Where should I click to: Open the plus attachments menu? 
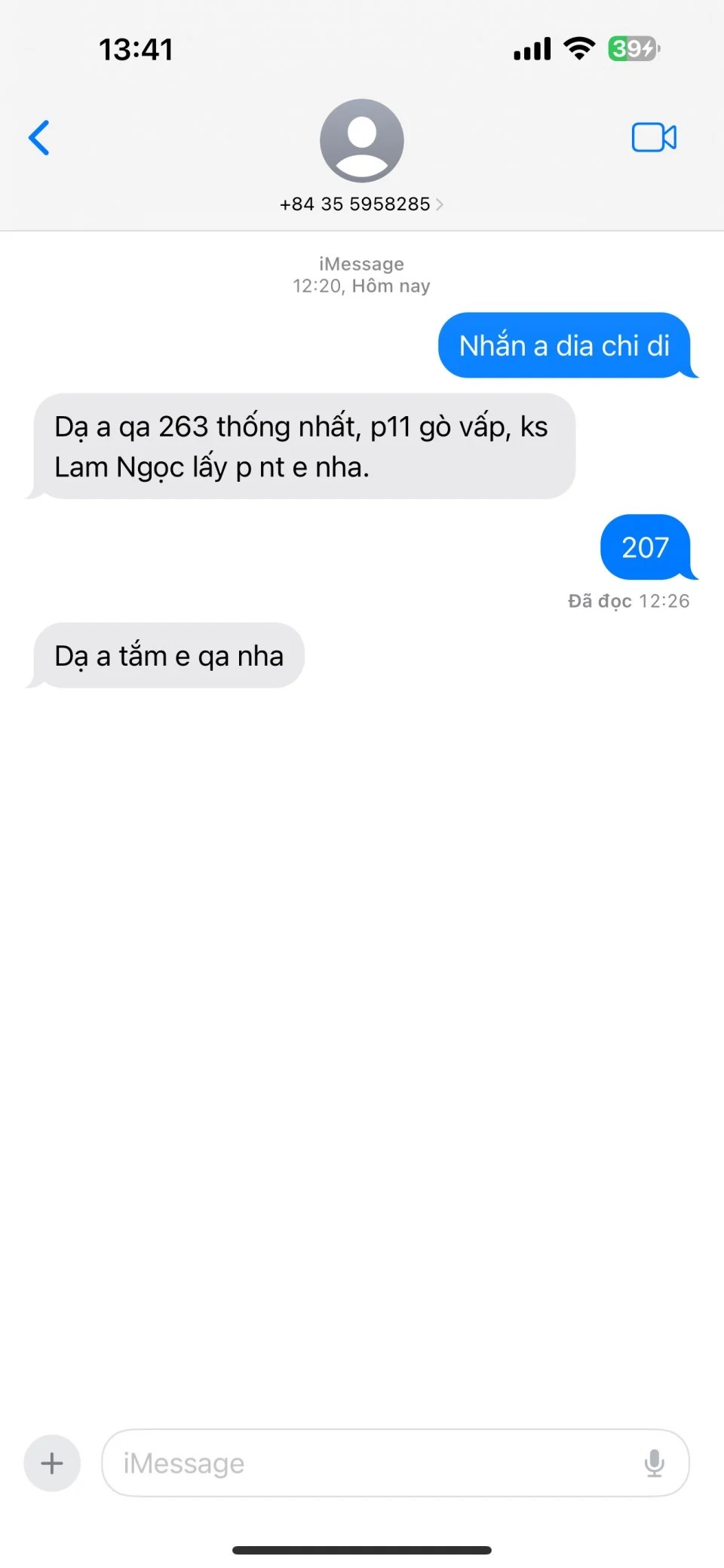[52, 1463]
